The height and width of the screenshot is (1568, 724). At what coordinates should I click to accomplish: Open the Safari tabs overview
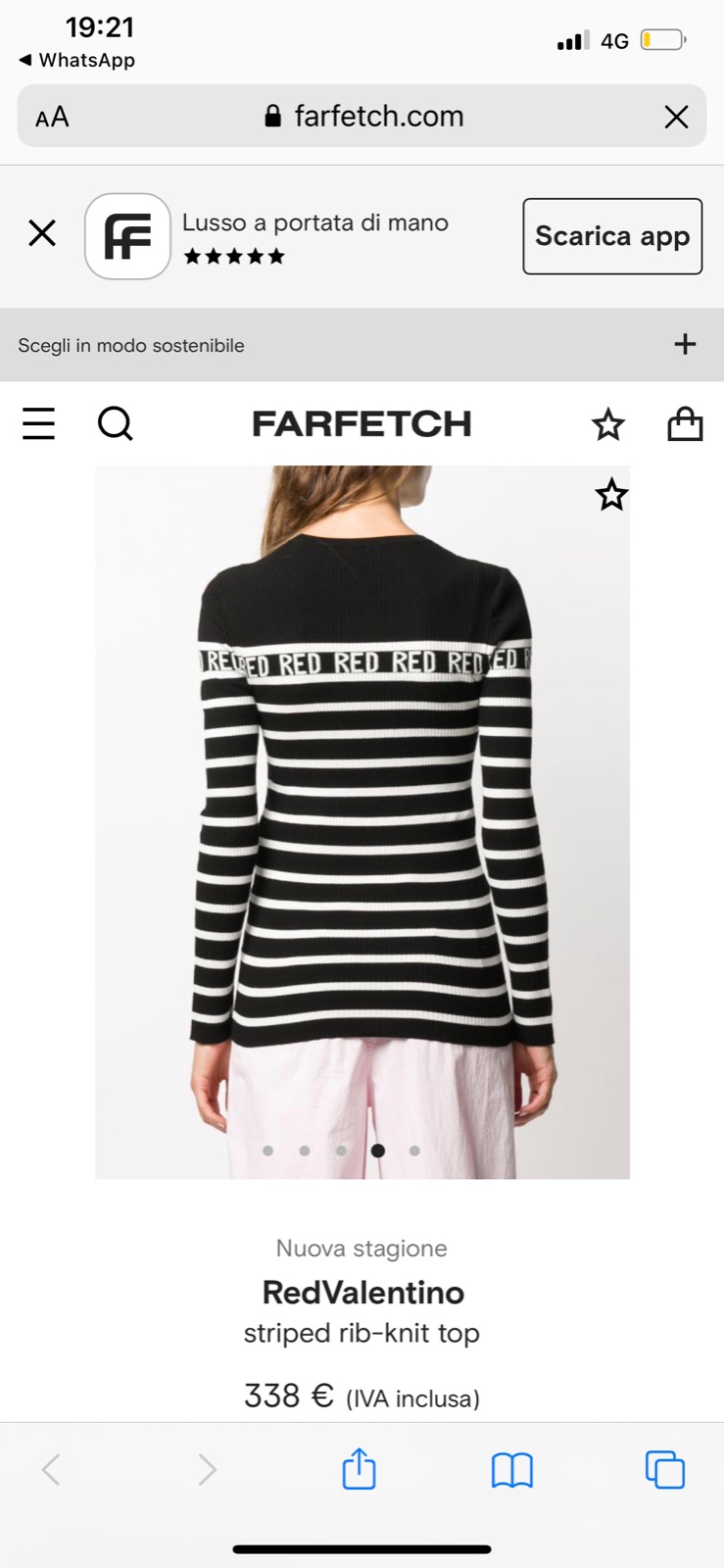[x=664, y=1469]
